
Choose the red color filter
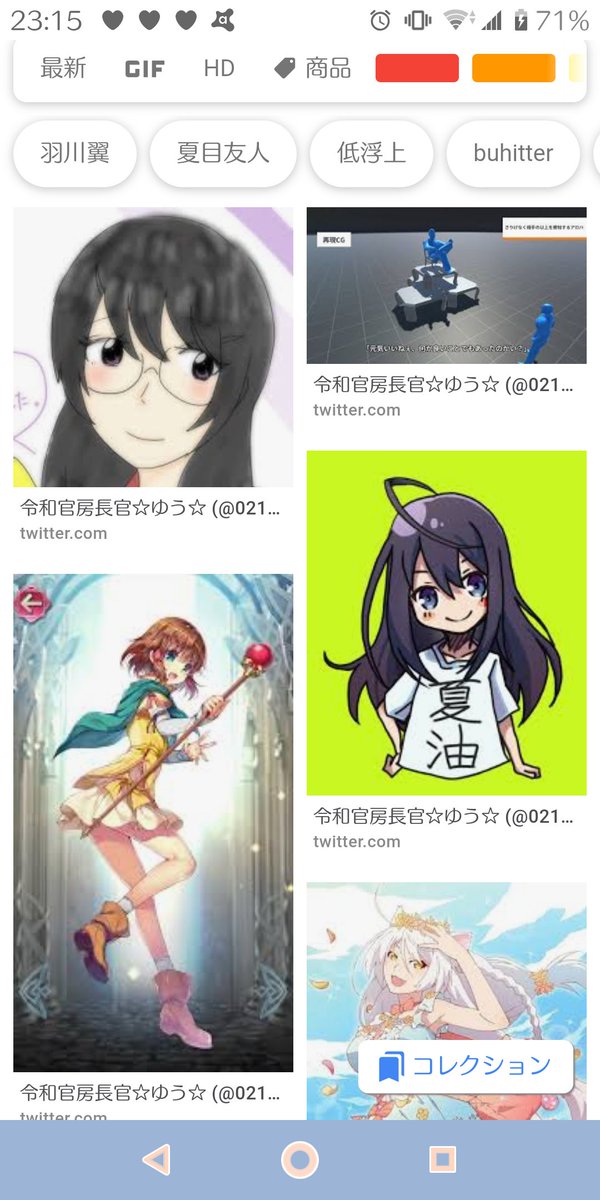click(417, 68)
